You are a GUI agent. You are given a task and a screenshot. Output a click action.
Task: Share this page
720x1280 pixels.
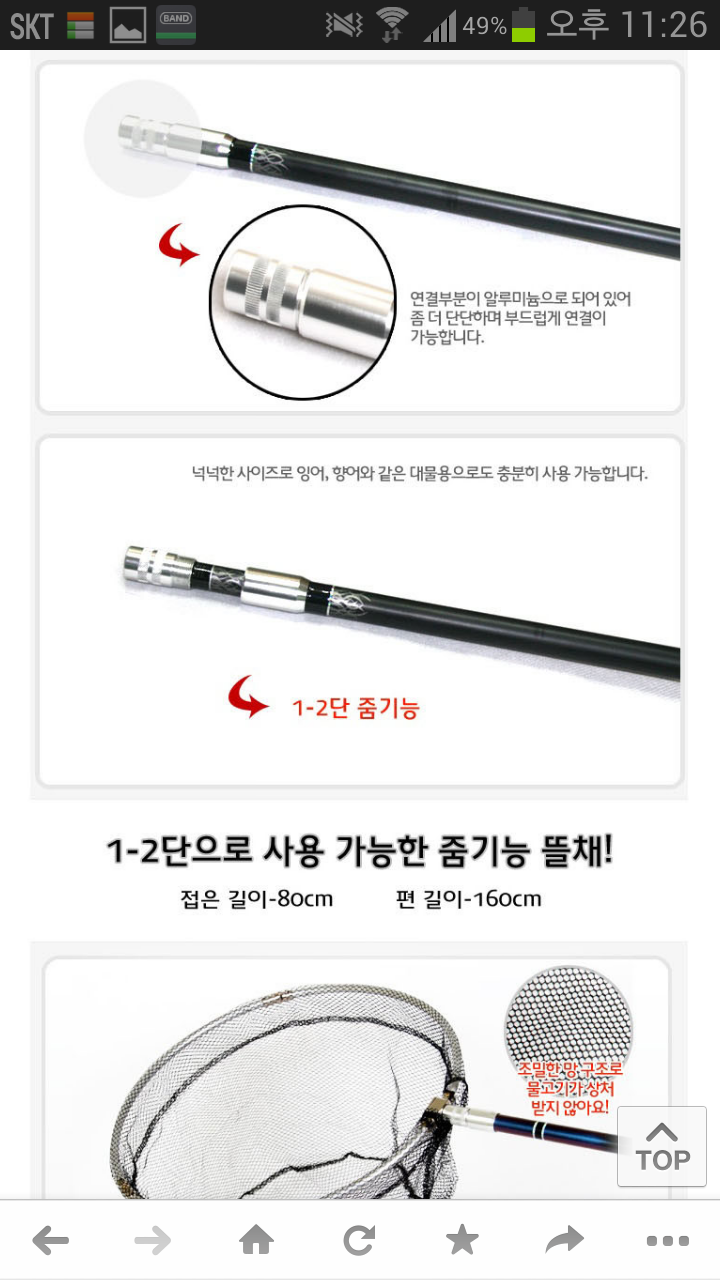coord(565,1241)
